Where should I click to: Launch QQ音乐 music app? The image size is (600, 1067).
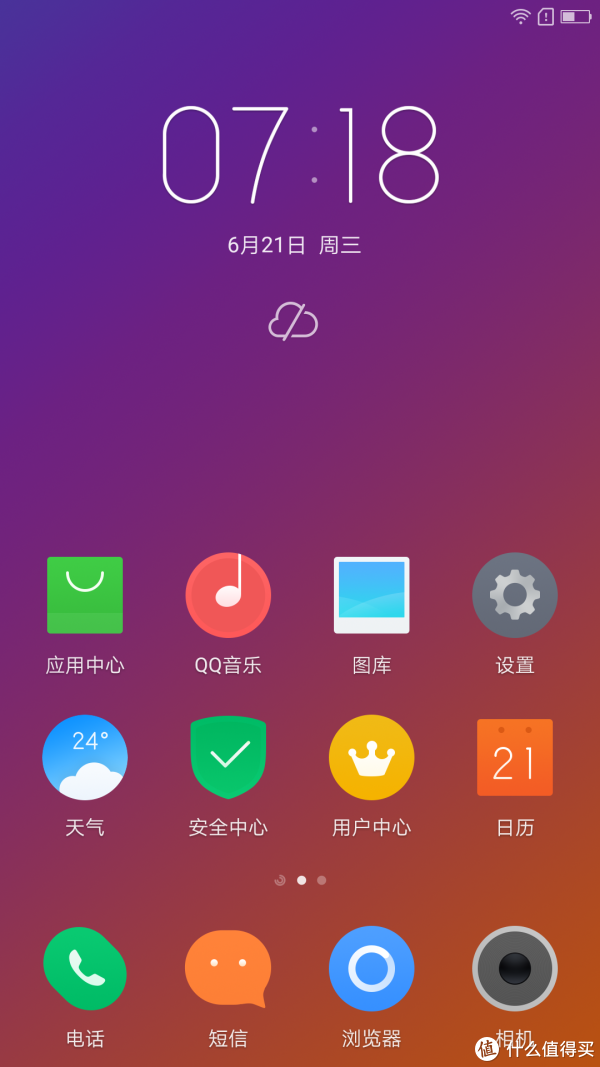click(x=228, y=596)
